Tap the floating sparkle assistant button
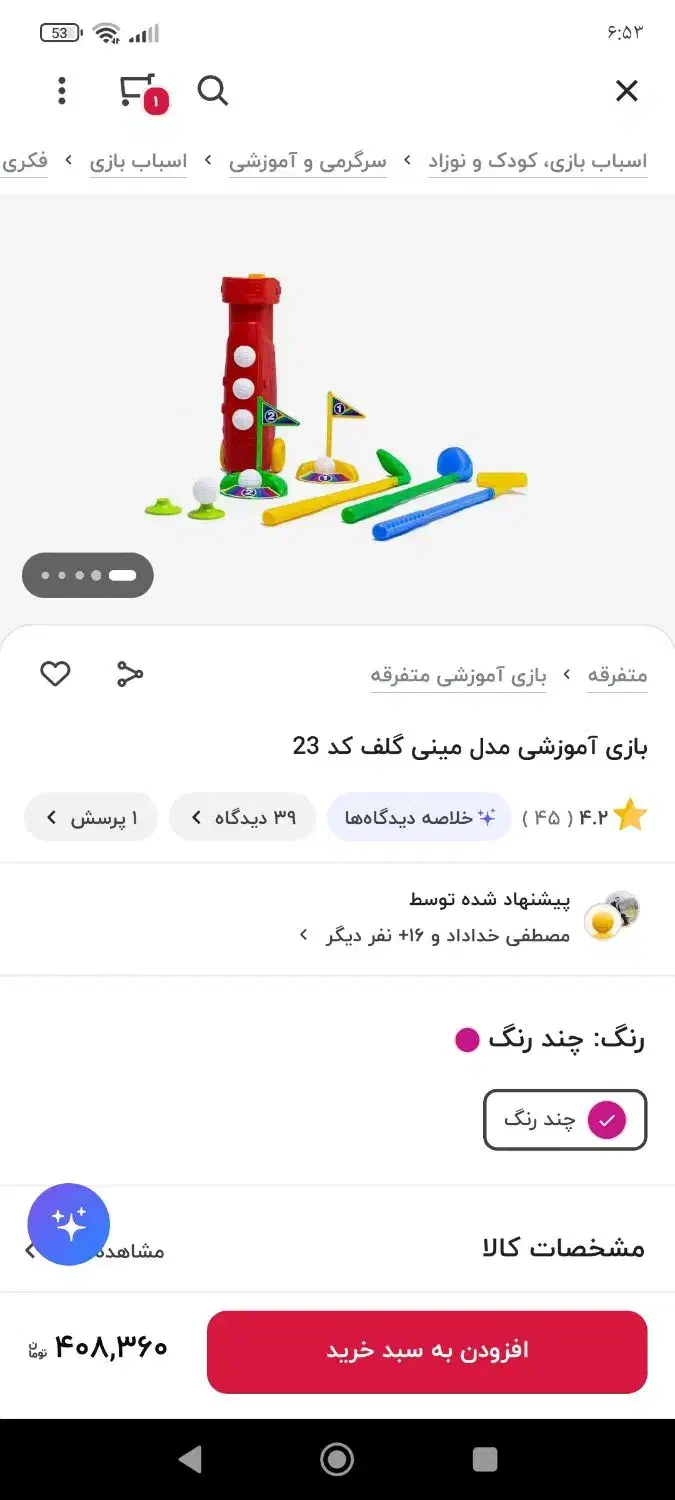The width and height of the screenshot is (675, 1500). (x=69, y=1224)
